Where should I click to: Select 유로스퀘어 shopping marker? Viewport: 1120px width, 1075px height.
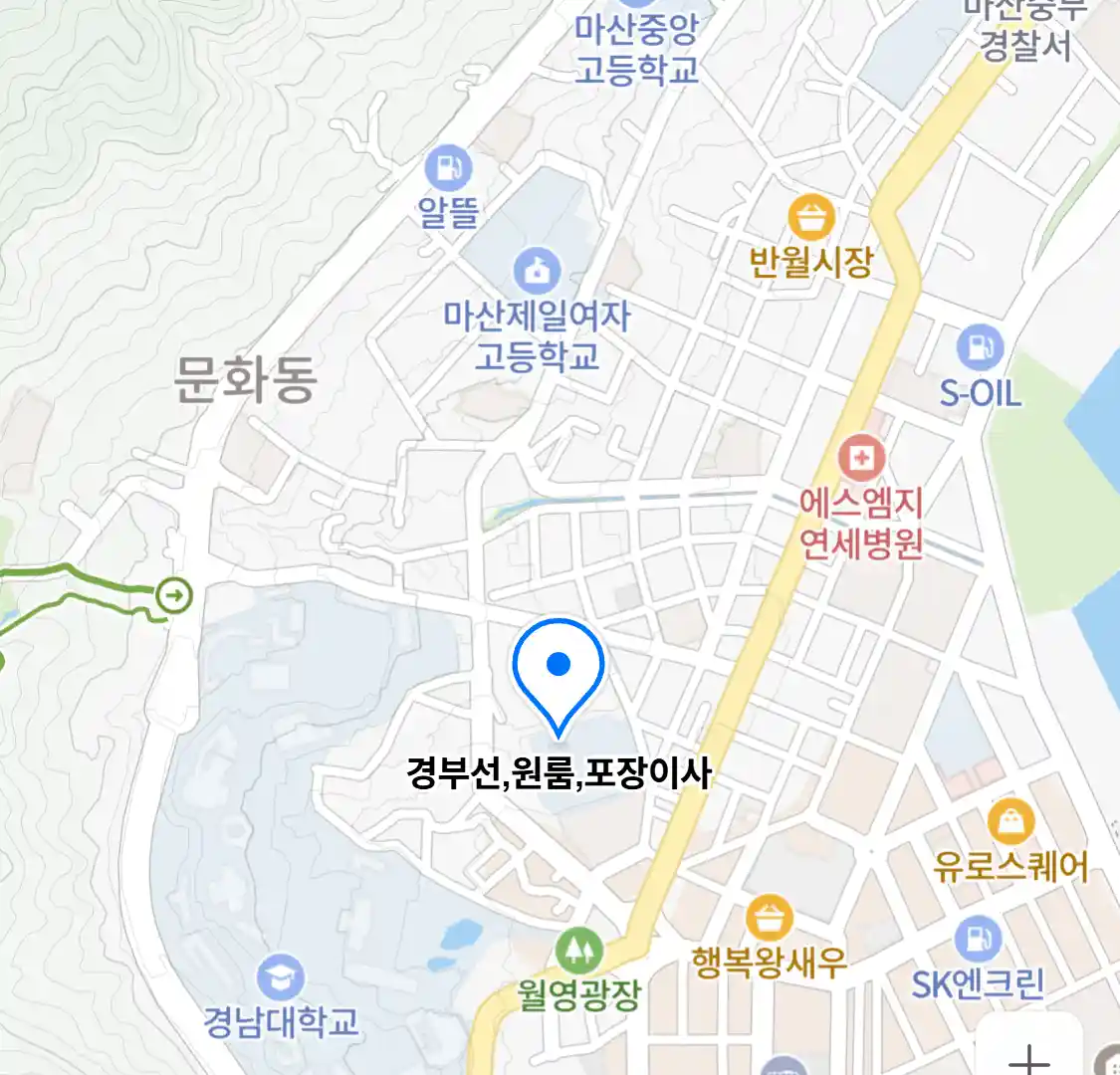[x=1010, y=822]
